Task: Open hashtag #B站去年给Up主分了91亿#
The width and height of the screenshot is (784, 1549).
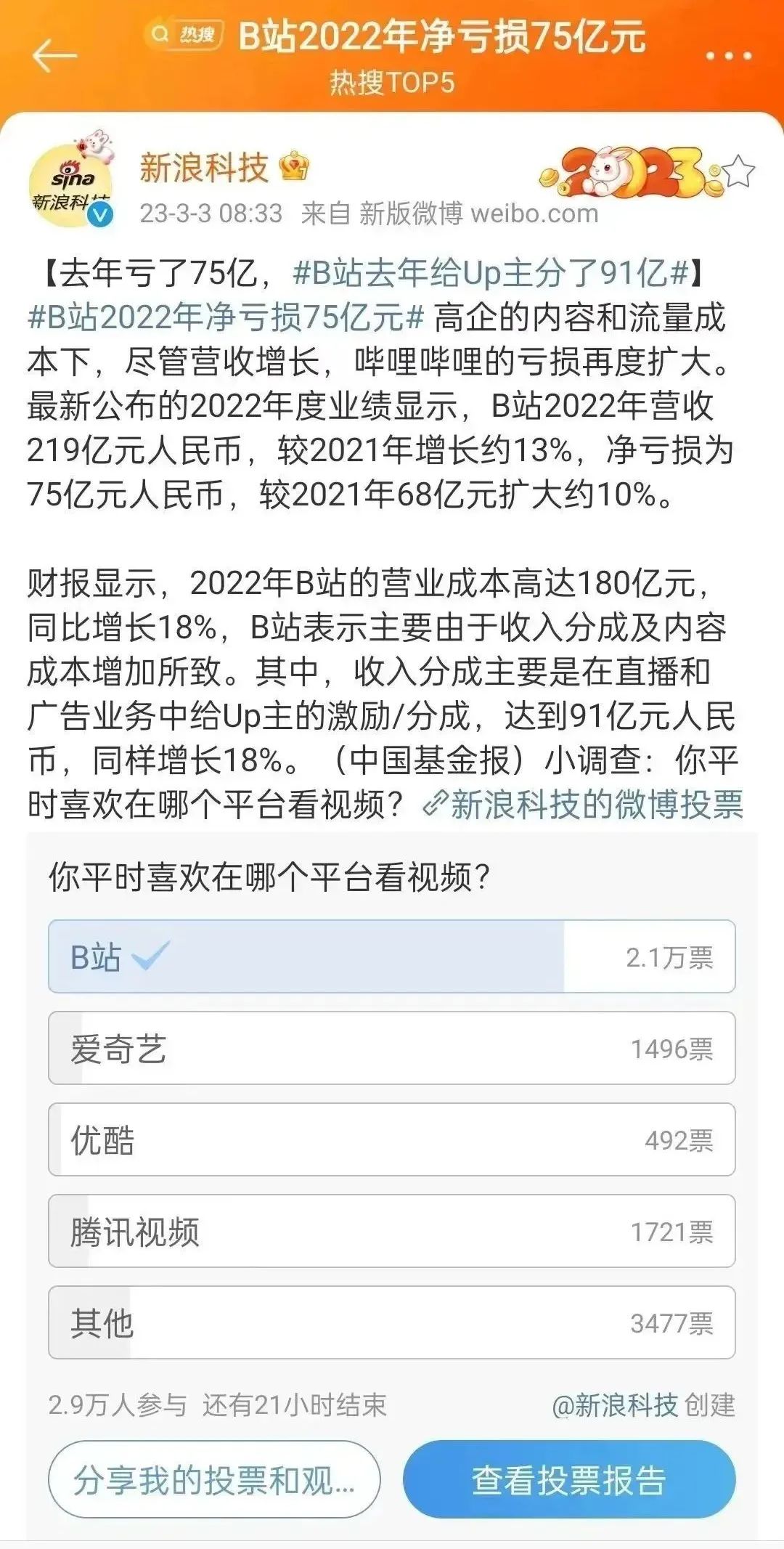Action: click(x=490, y=273)
